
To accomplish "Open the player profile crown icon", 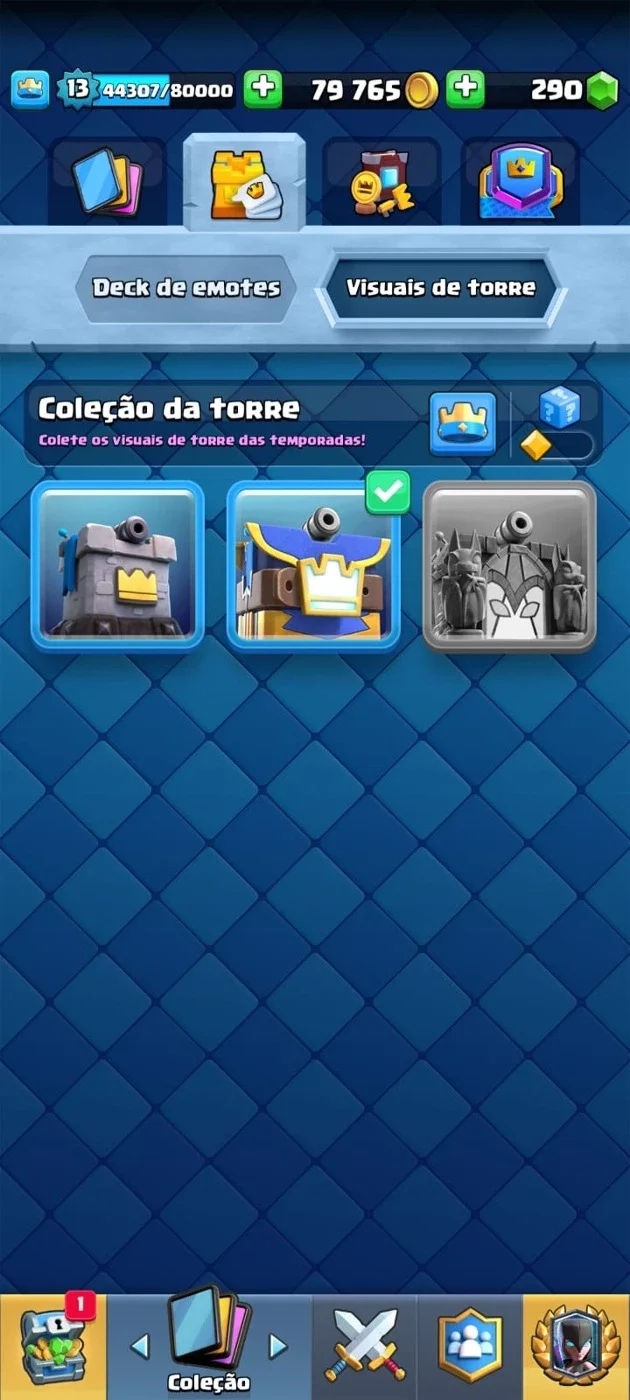I will 30,89.
